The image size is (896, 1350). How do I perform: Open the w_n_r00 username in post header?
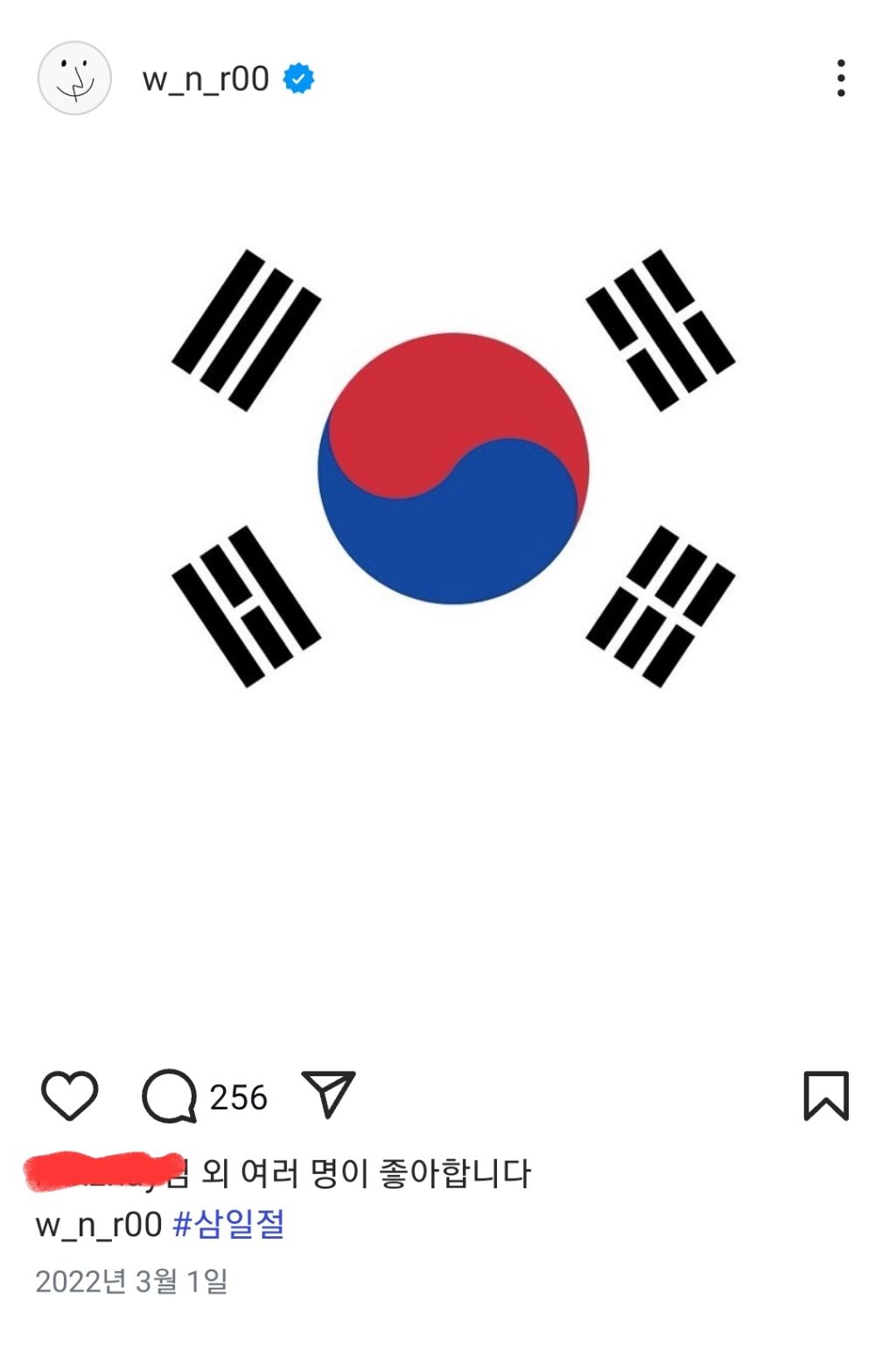click(206, 79)
